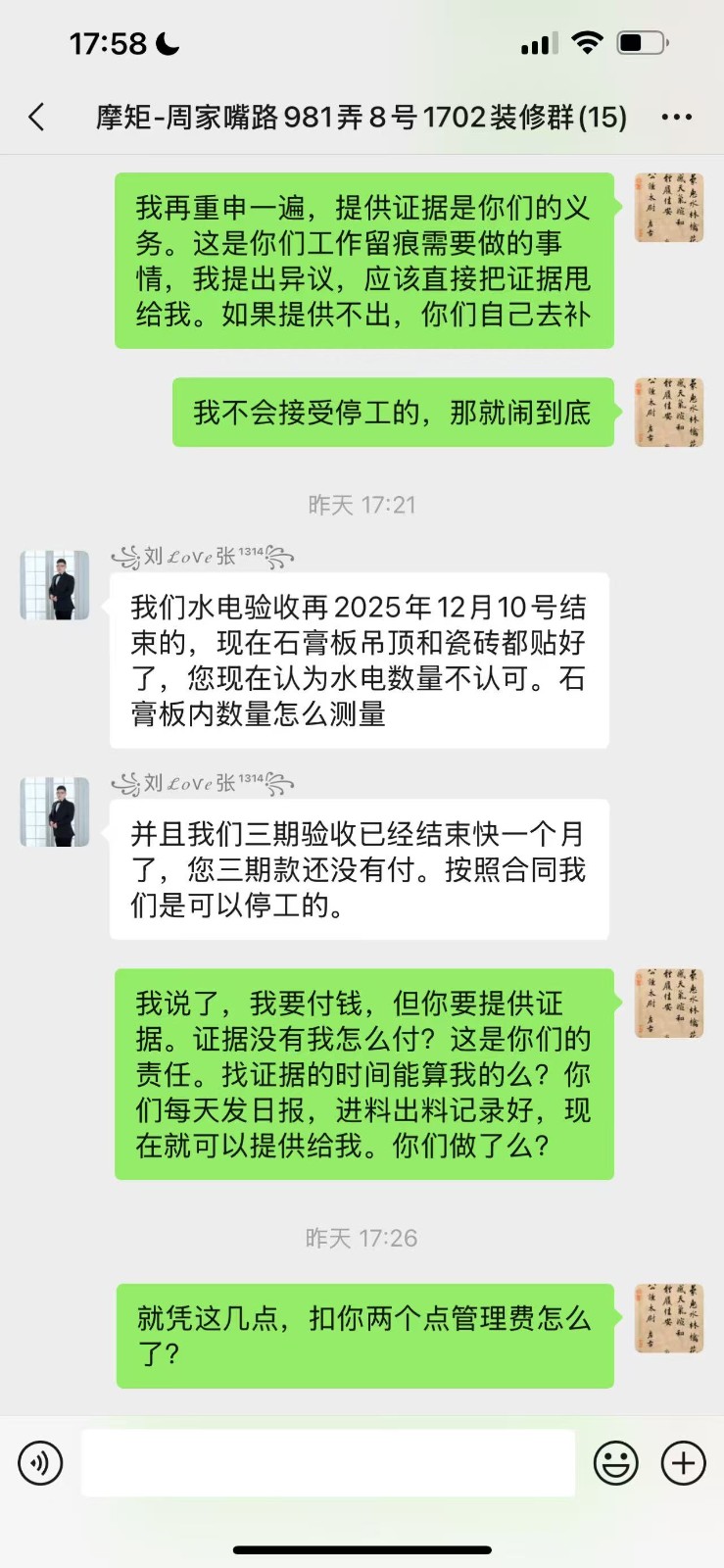The width and height of the screenshot is (724, 1568).
Task: Focus the message text field
Action: pyautogui.click(x=327, y=1463)
